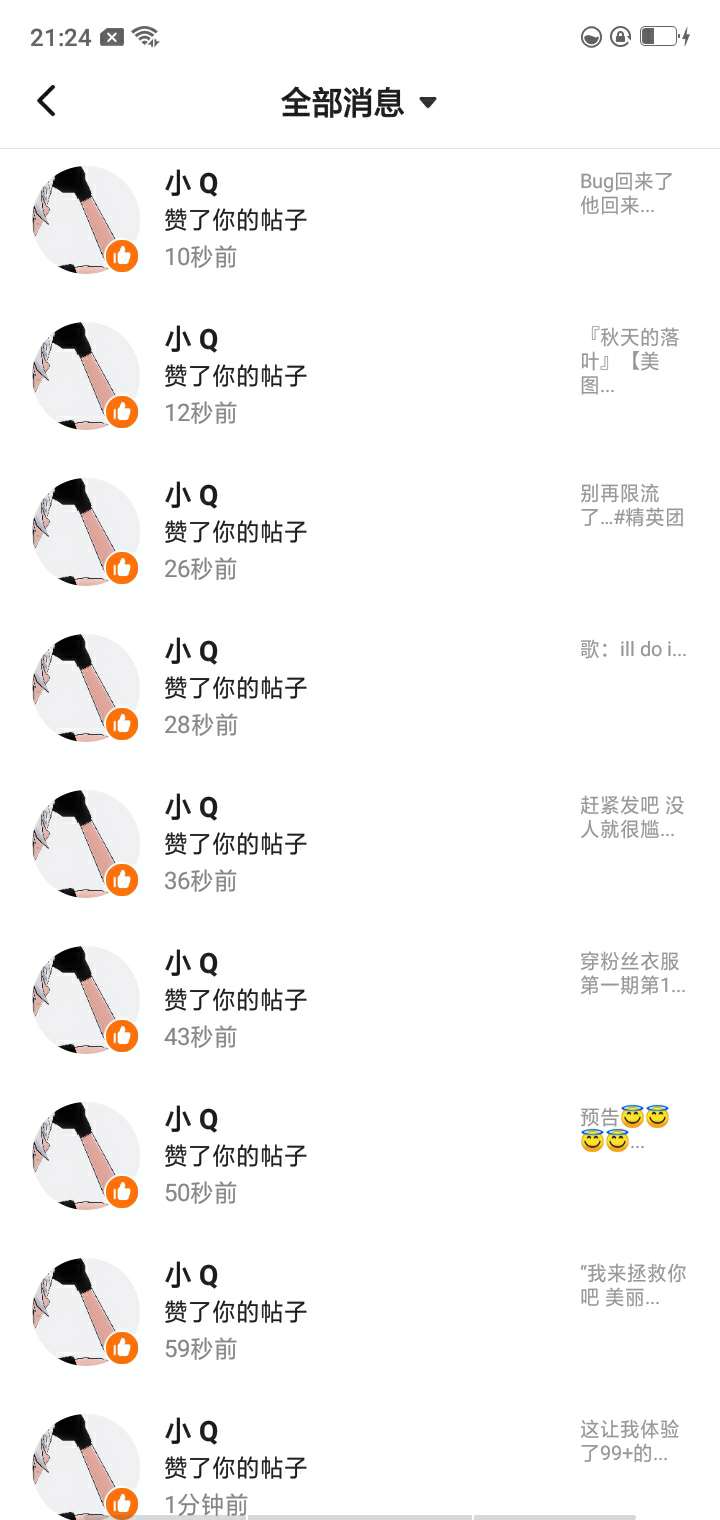The height and width of the screenshot is (1520, 720).
Task: Go back from the messages screen
Action: point(46,101)
